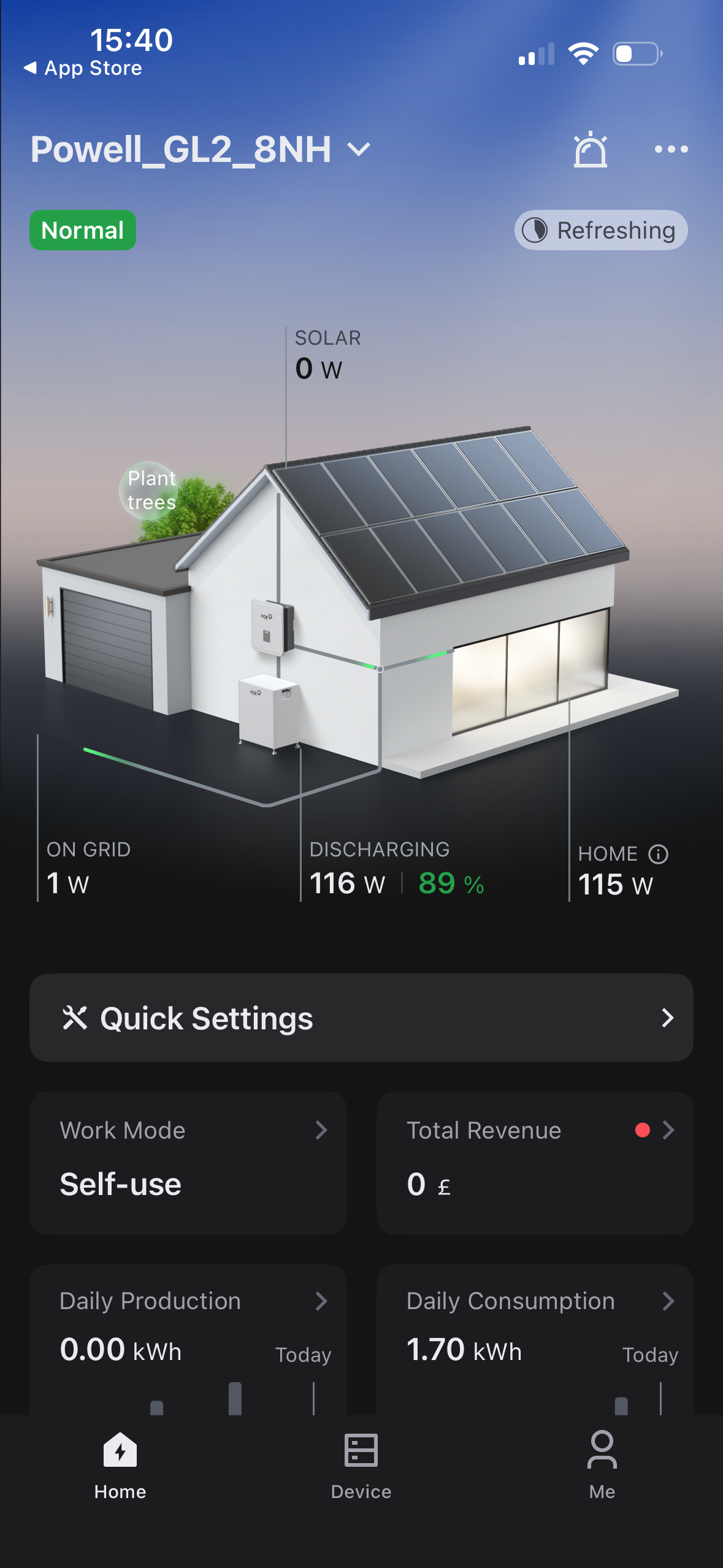
Task: Tap the Refreshing status button
Action: click(600, 231)
